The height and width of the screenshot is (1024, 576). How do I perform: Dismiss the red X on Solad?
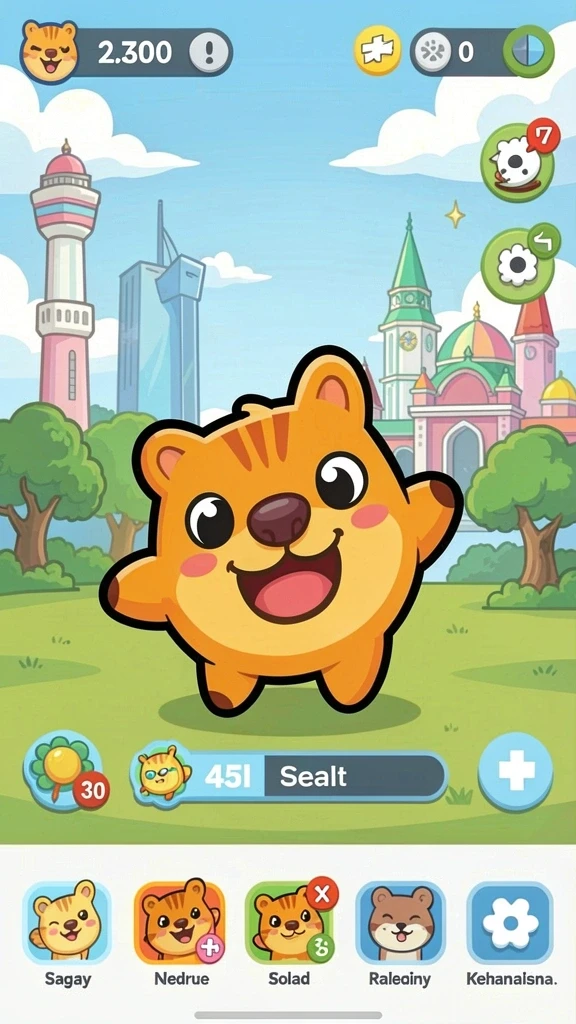tap(322, 893)
